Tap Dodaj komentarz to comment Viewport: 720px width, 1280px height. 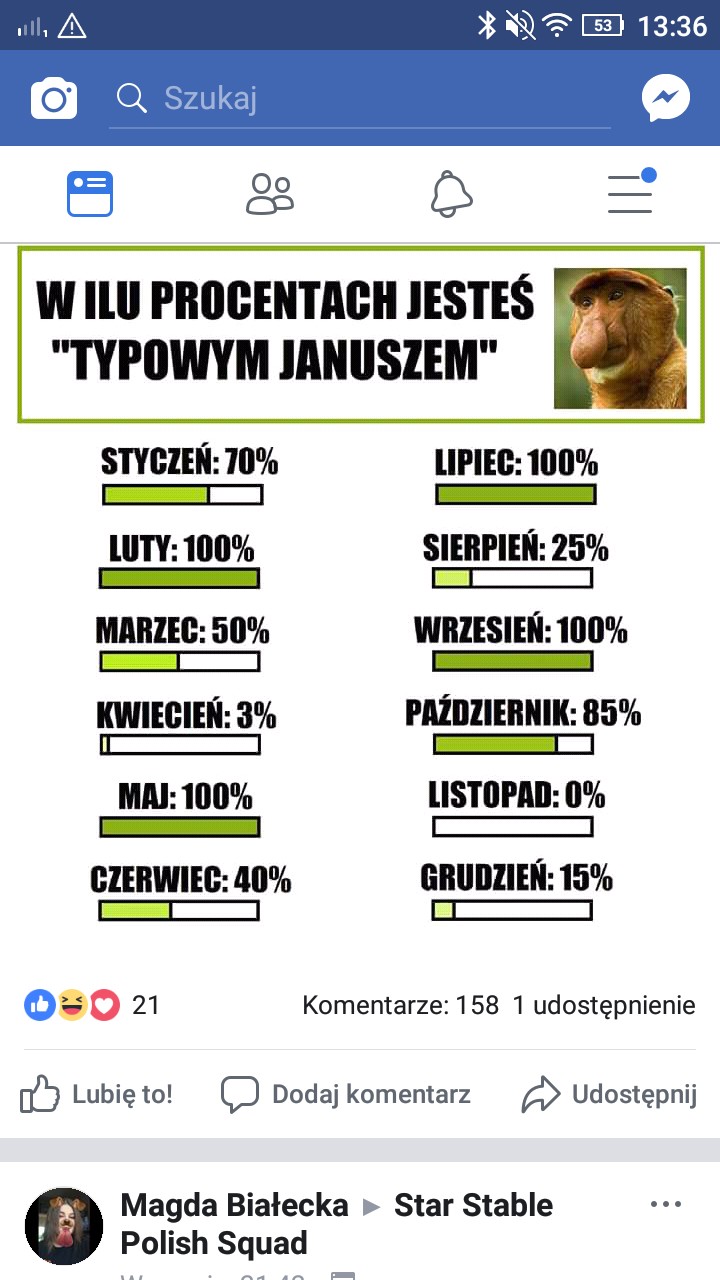tap(346, 1094)
